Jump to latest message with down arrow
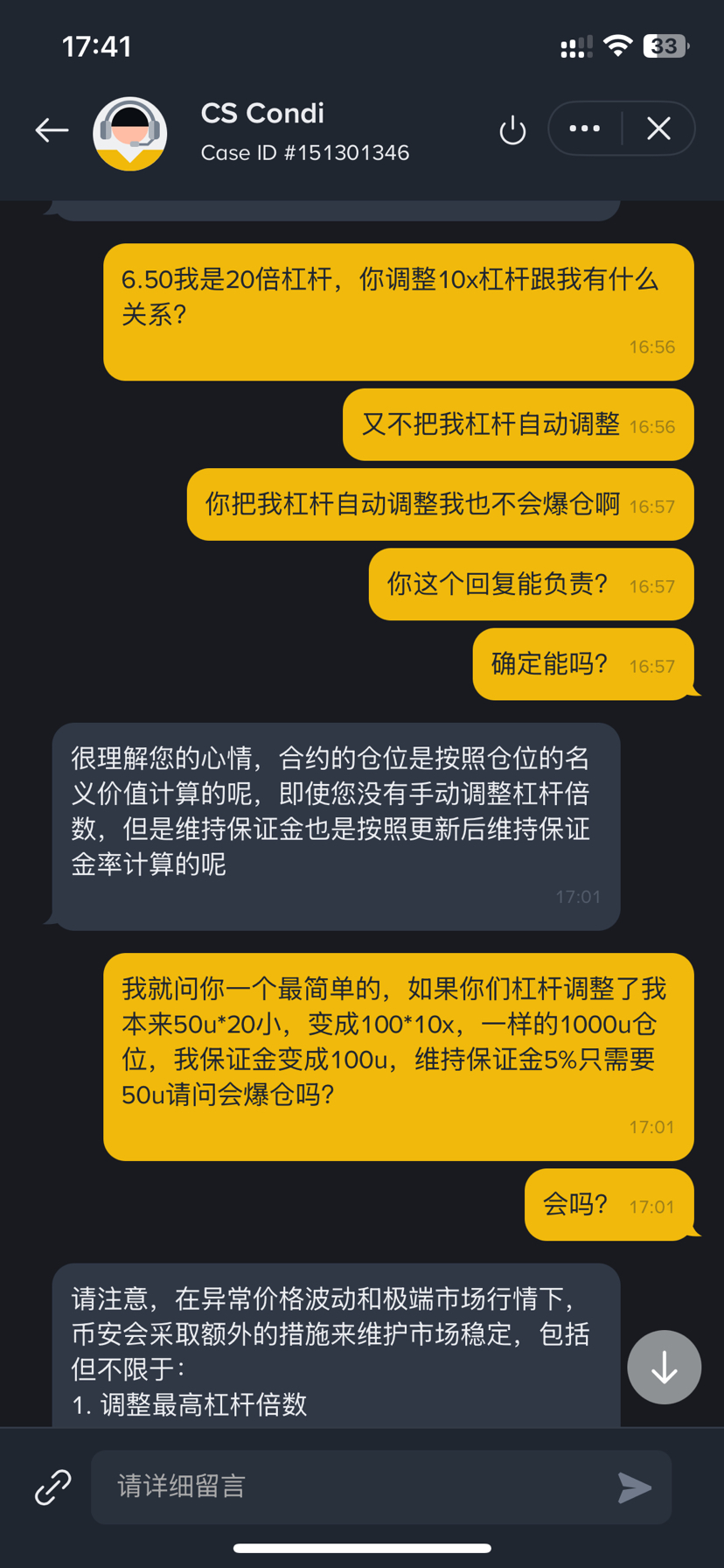724x1568 pixels. coord(664,1367)
